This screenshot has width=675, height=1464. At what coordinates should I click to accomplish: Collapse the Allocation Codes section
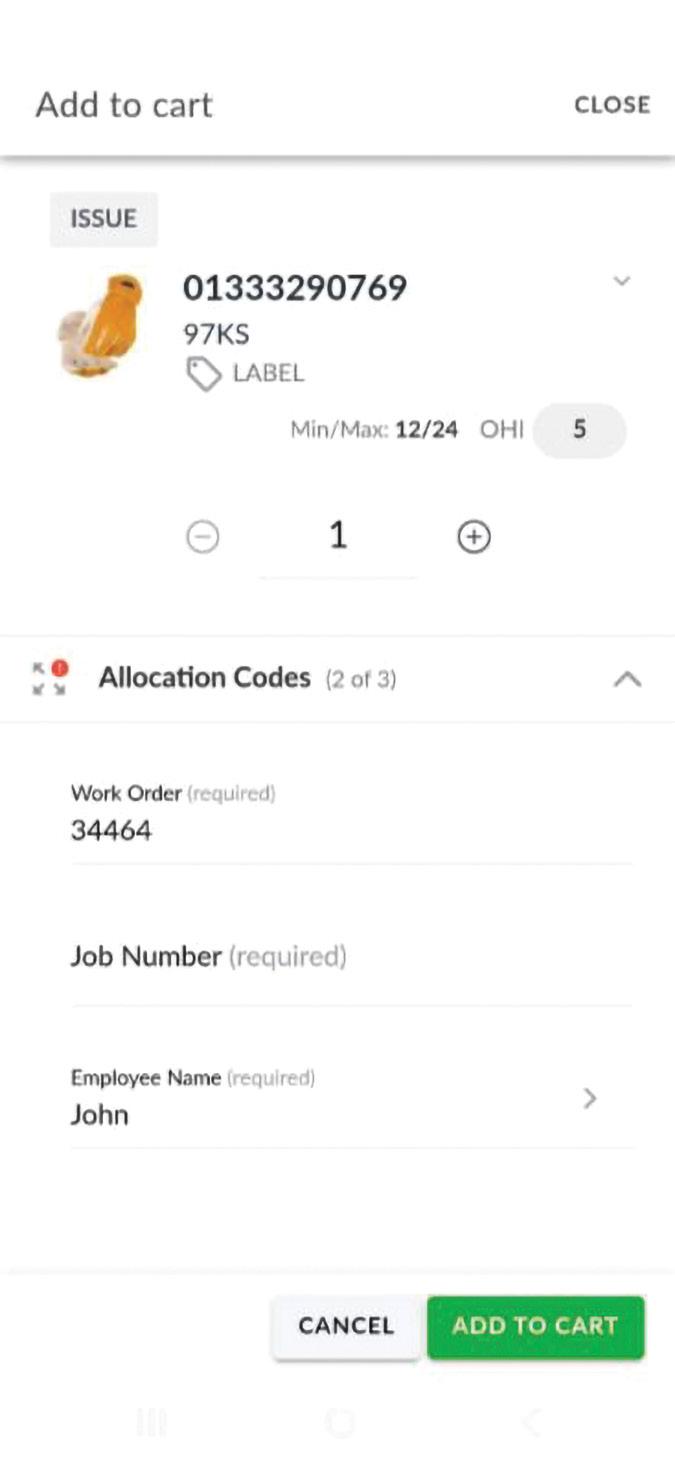tap(626, 680)
